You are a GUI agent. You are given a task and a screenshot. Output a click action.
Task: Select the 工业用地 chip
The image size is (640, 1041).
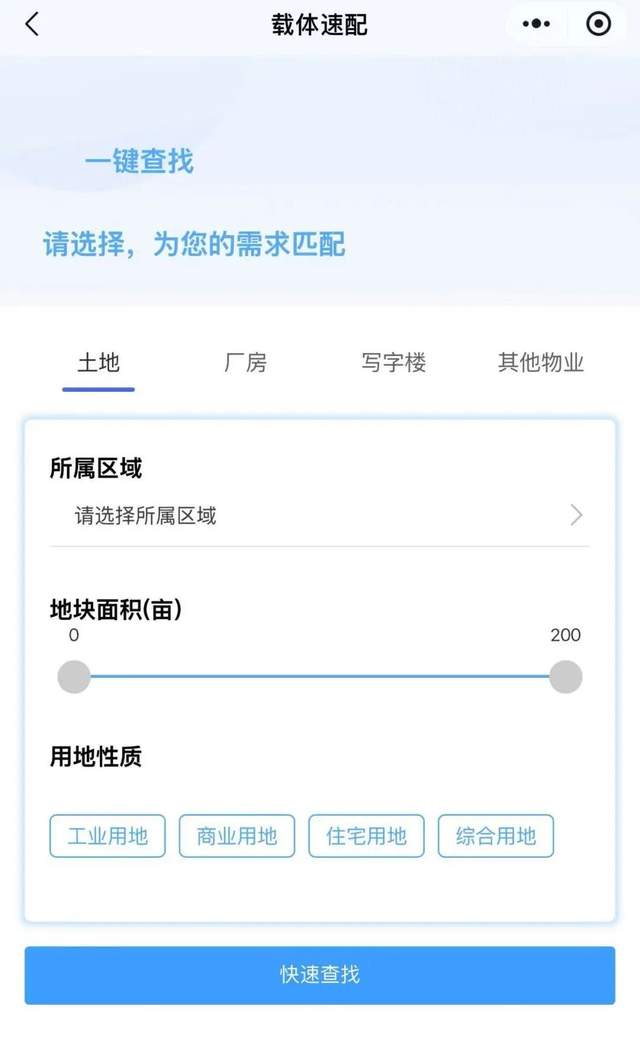coord(107,836)
